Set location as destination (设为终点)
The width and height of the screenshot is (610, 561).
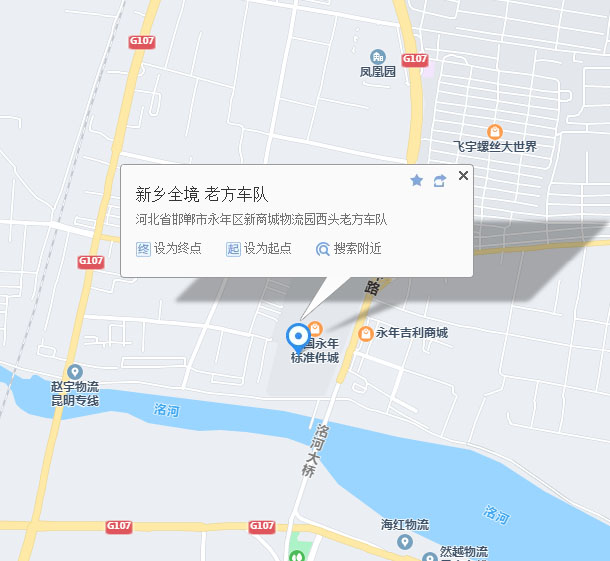coord(169,248)
